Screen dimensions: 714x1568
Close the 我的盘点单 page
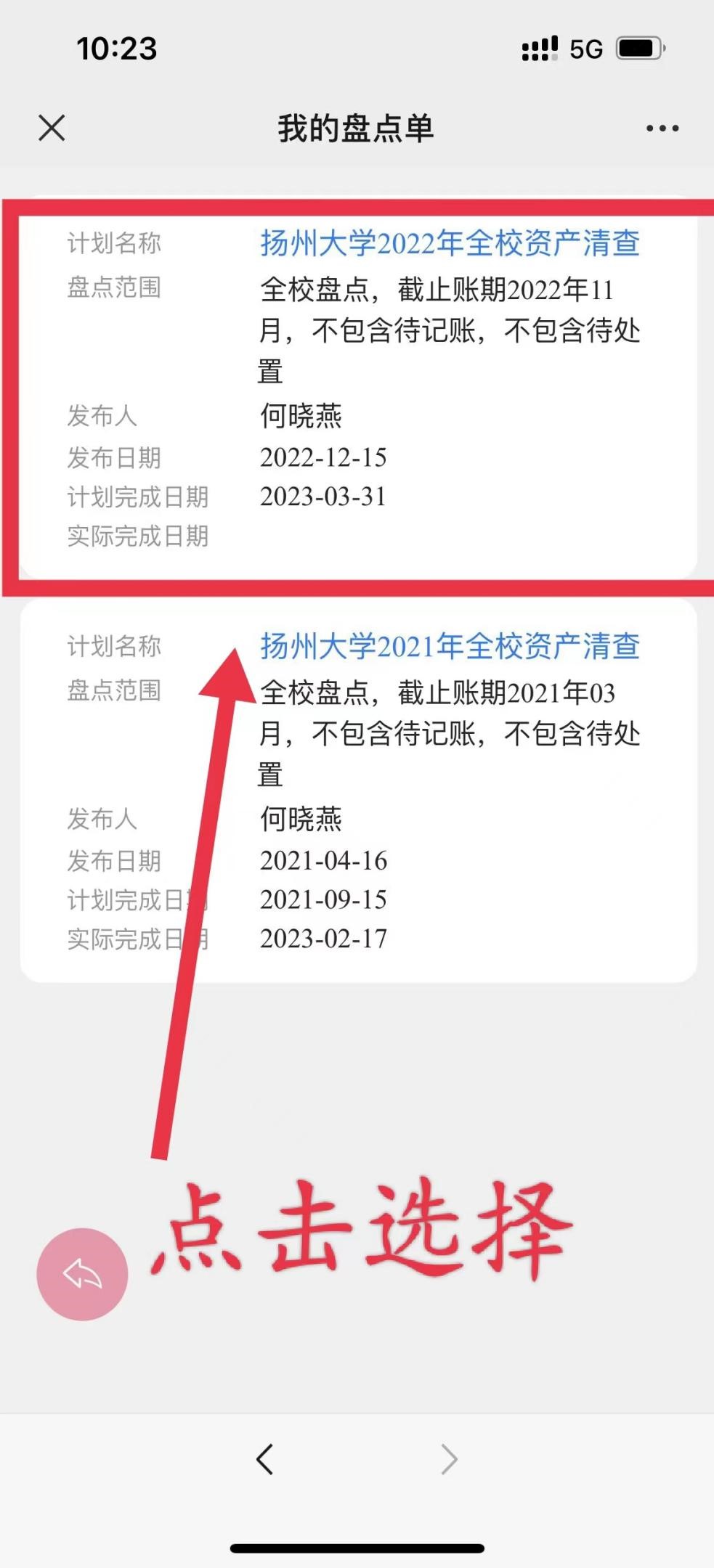[52, 128]
